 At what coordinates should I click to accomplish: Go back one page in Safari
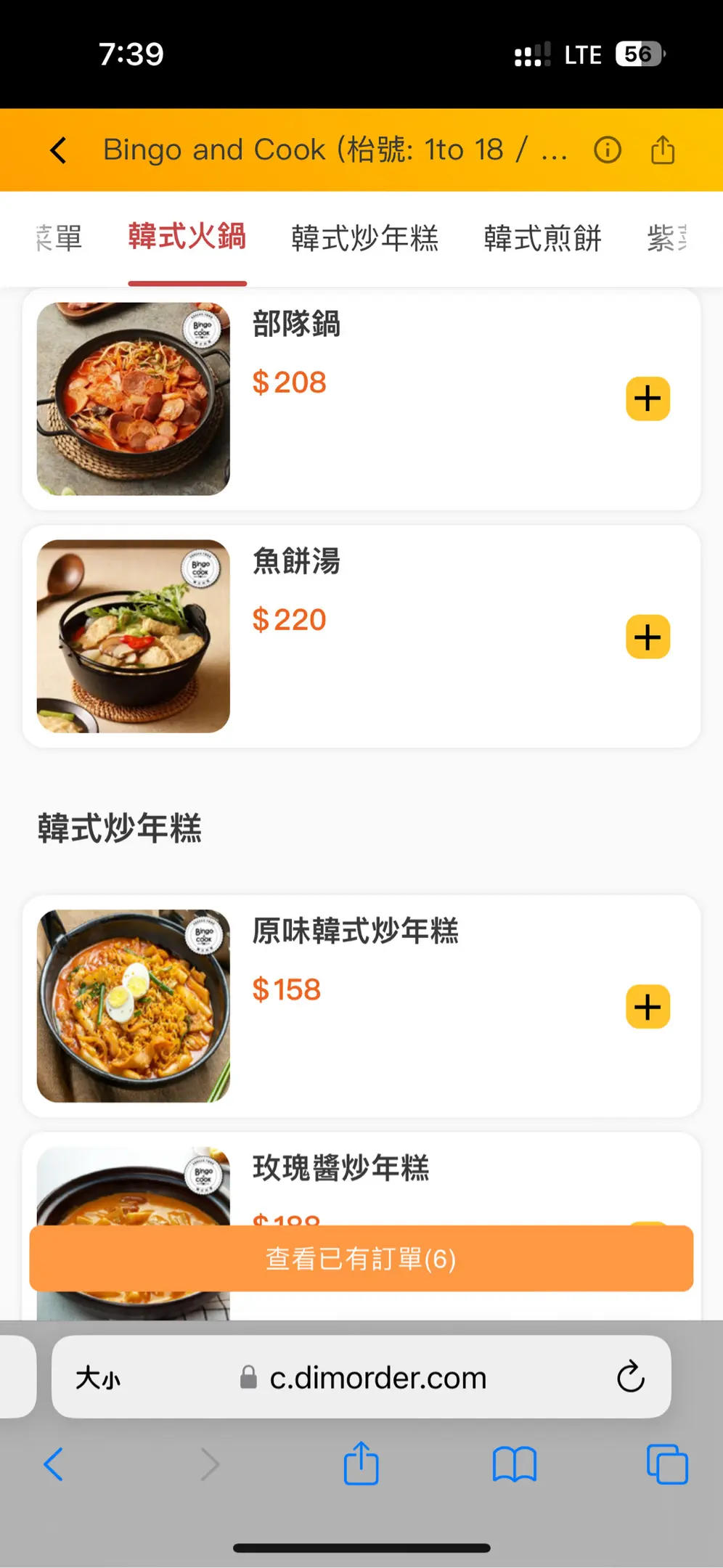(54, 1464)
